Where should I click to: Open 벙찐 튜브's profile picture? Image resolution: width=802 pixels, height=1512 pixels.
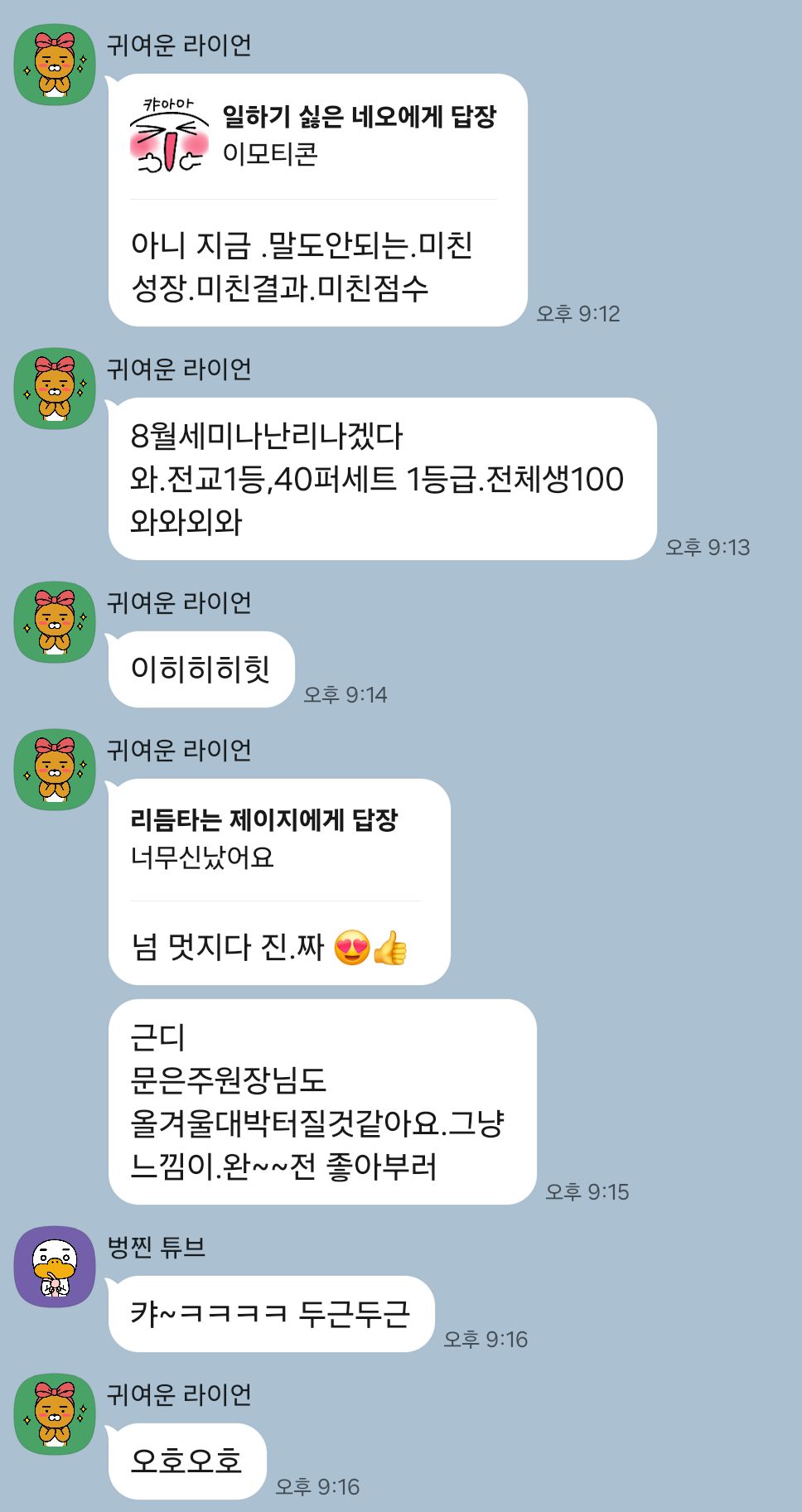[x=55, y=1267]
